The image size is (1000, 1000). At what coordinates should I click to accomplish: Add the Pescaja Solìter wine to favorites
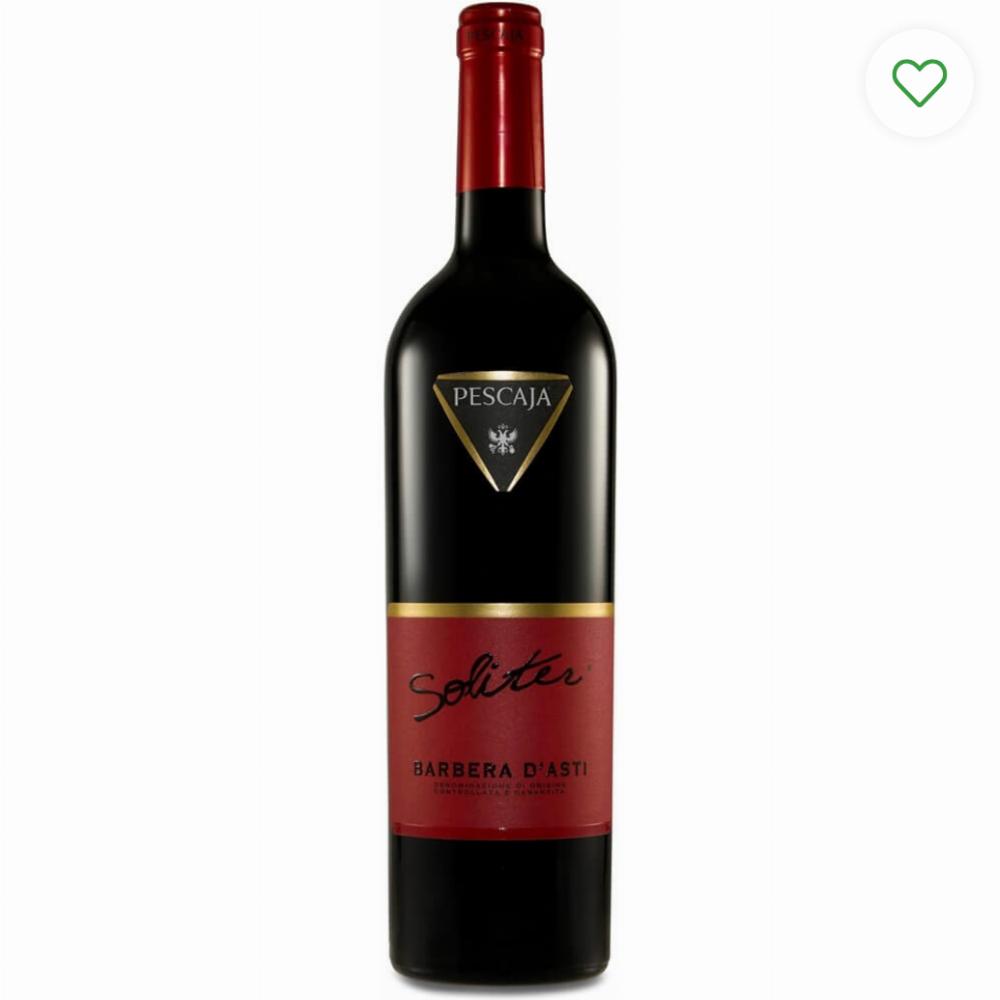(x=919, y=83)
